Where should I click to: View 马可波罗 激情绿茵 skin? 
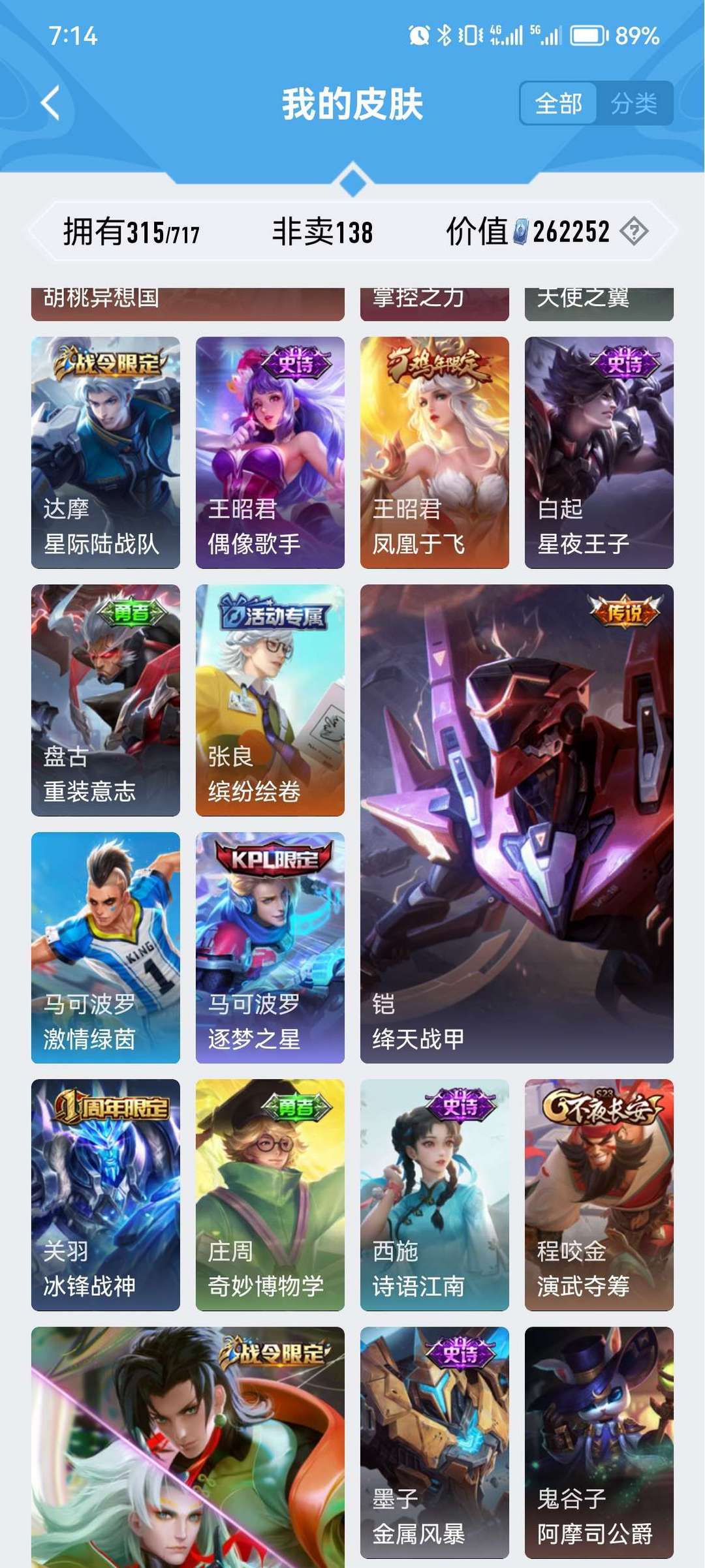coord(106,947)
